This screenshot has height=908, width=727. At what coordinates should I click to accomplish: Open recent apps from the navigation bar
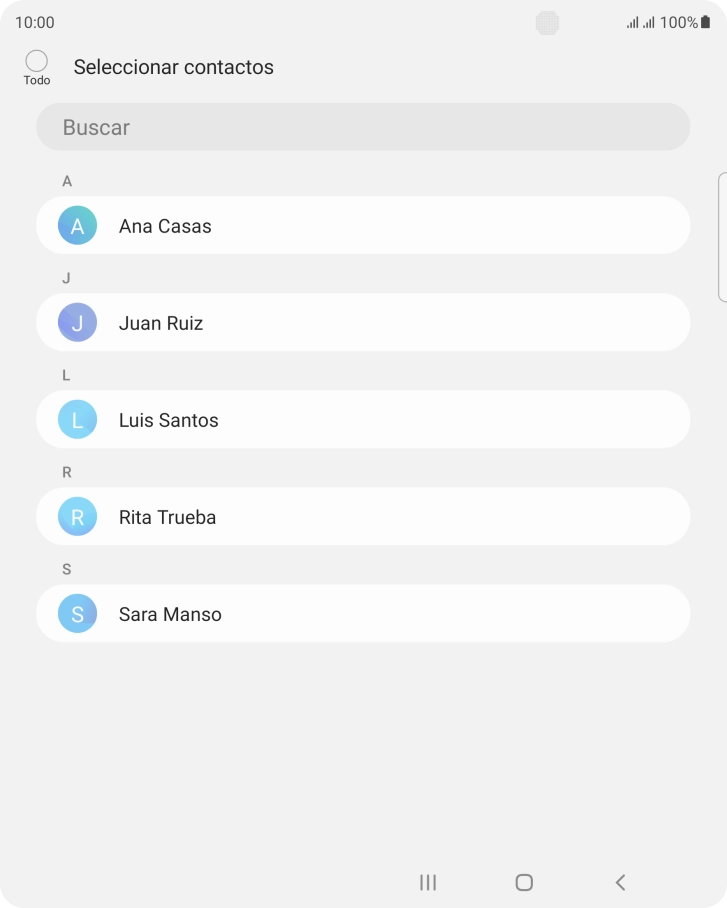pyautogui.click(x=428, y=882)
